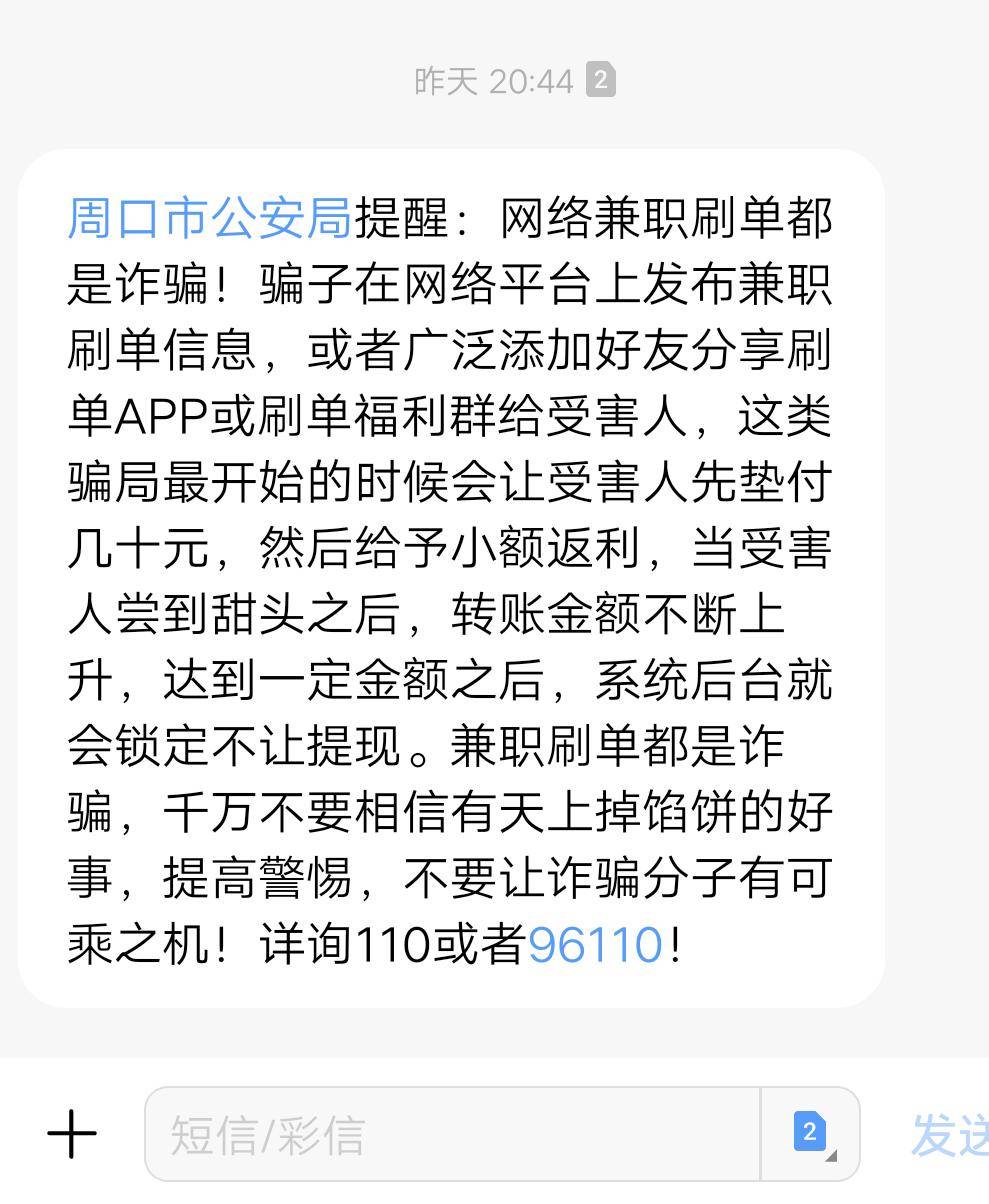Open the plus attachment menu
The height and width of the screenshot is (1204, 989).
(72, 1135)
